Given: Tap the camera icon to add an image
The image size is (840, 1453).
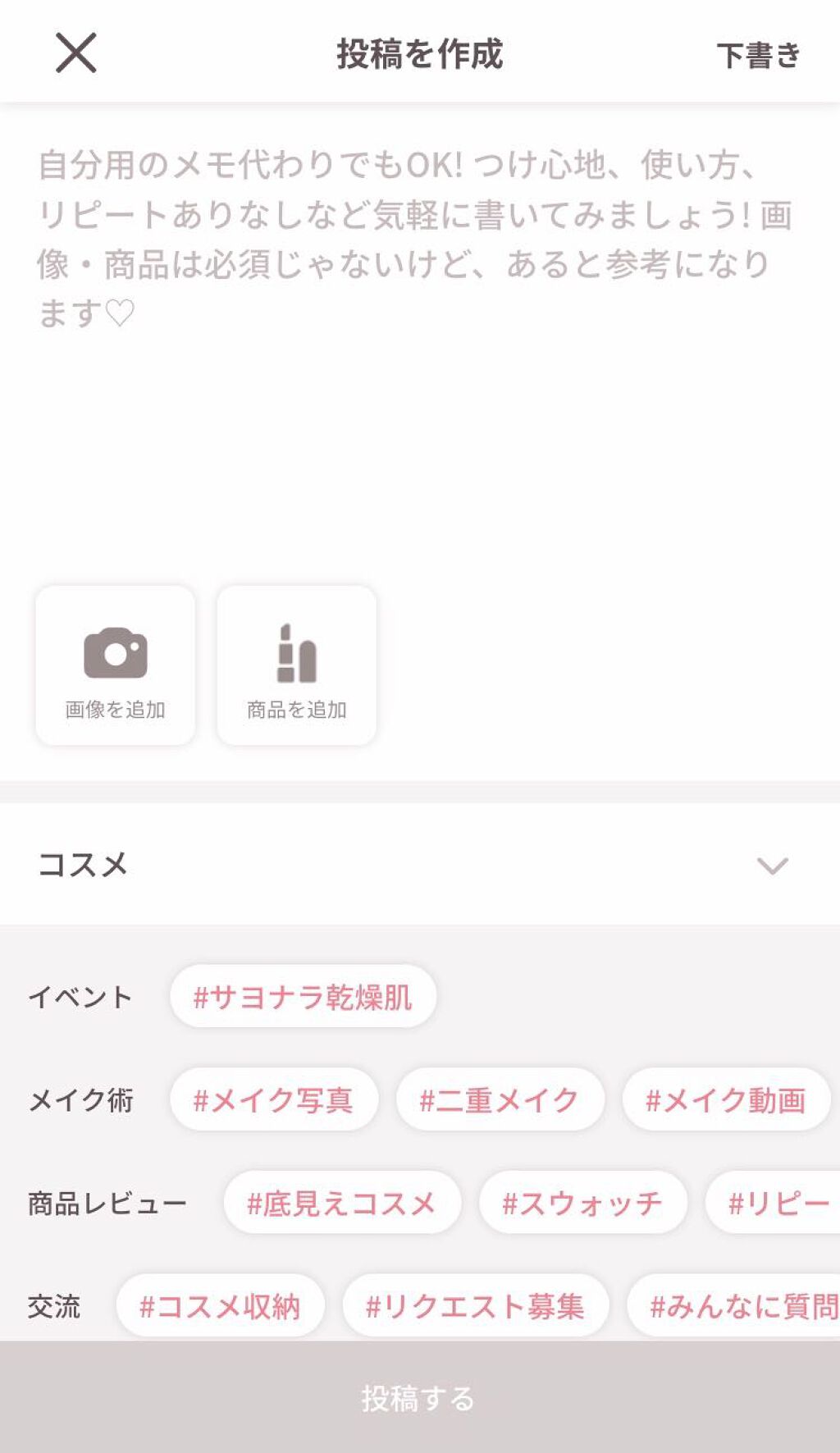Looking at the screenshot, I should [115, 652].
